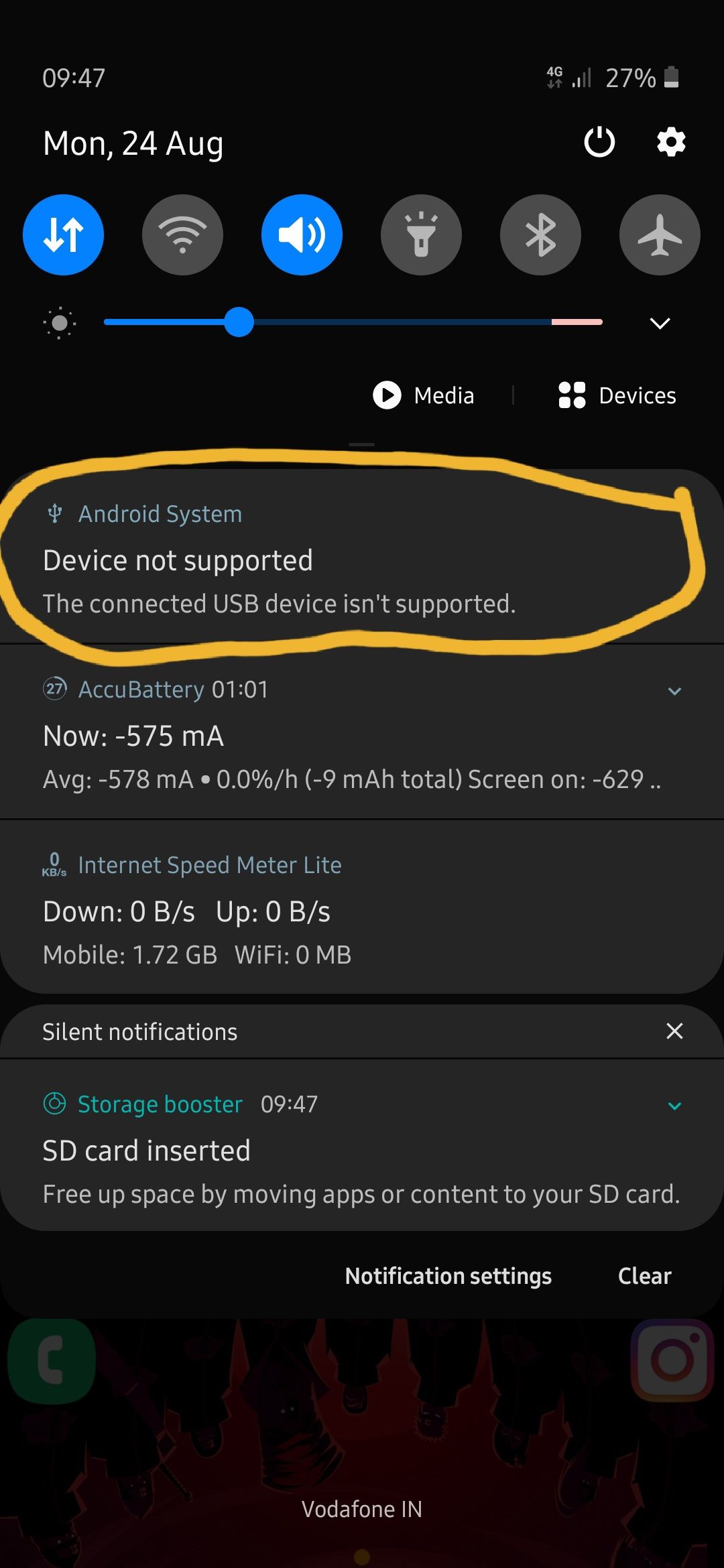Image resolution: width=724 pixels, height=1568 pixels.
Task: Turn on the flashlight
Action: click(x=421, y=235)
